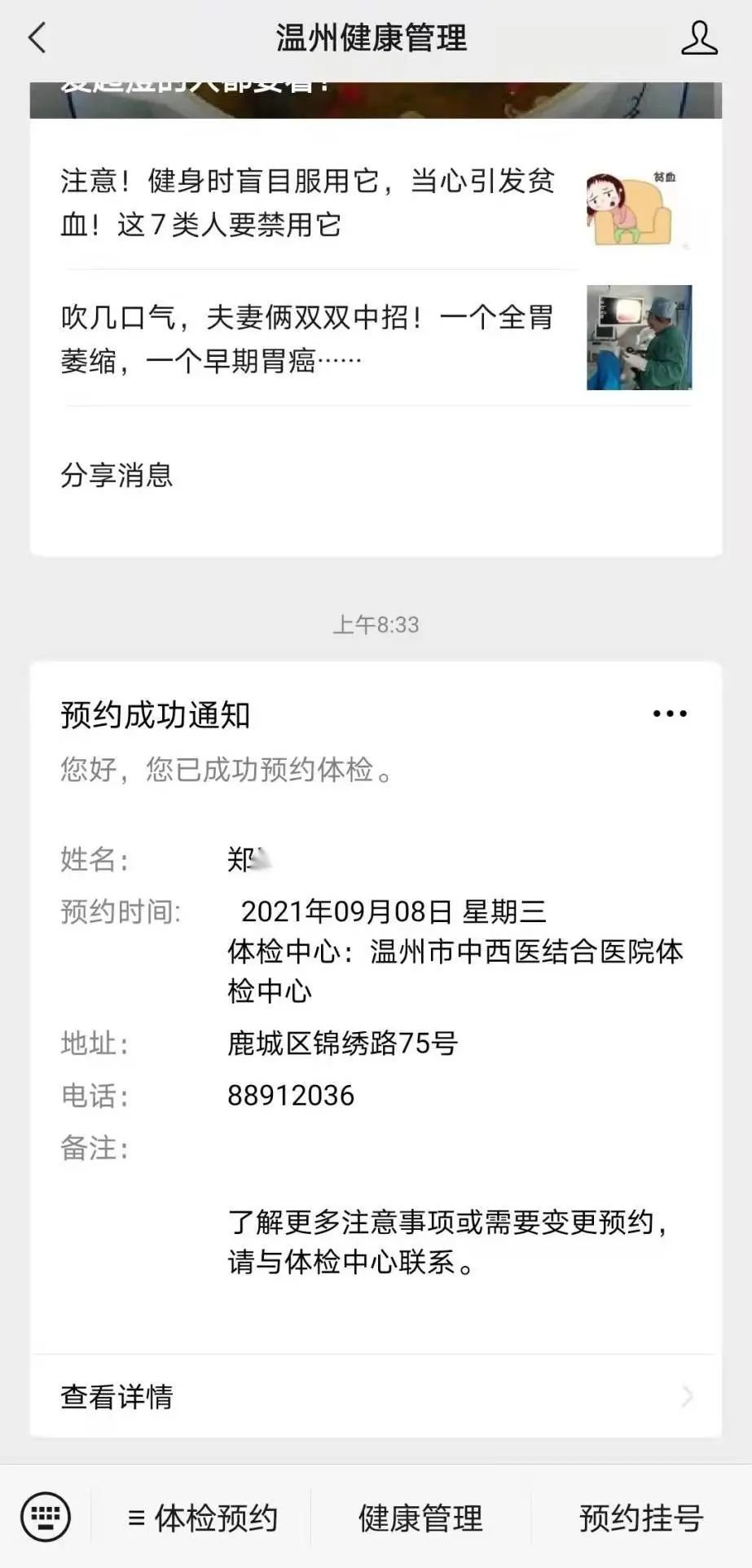Open article about 夫妻俩双双中招
The width and height of the screenshot is (752, 1568).
tap(308, 339)
